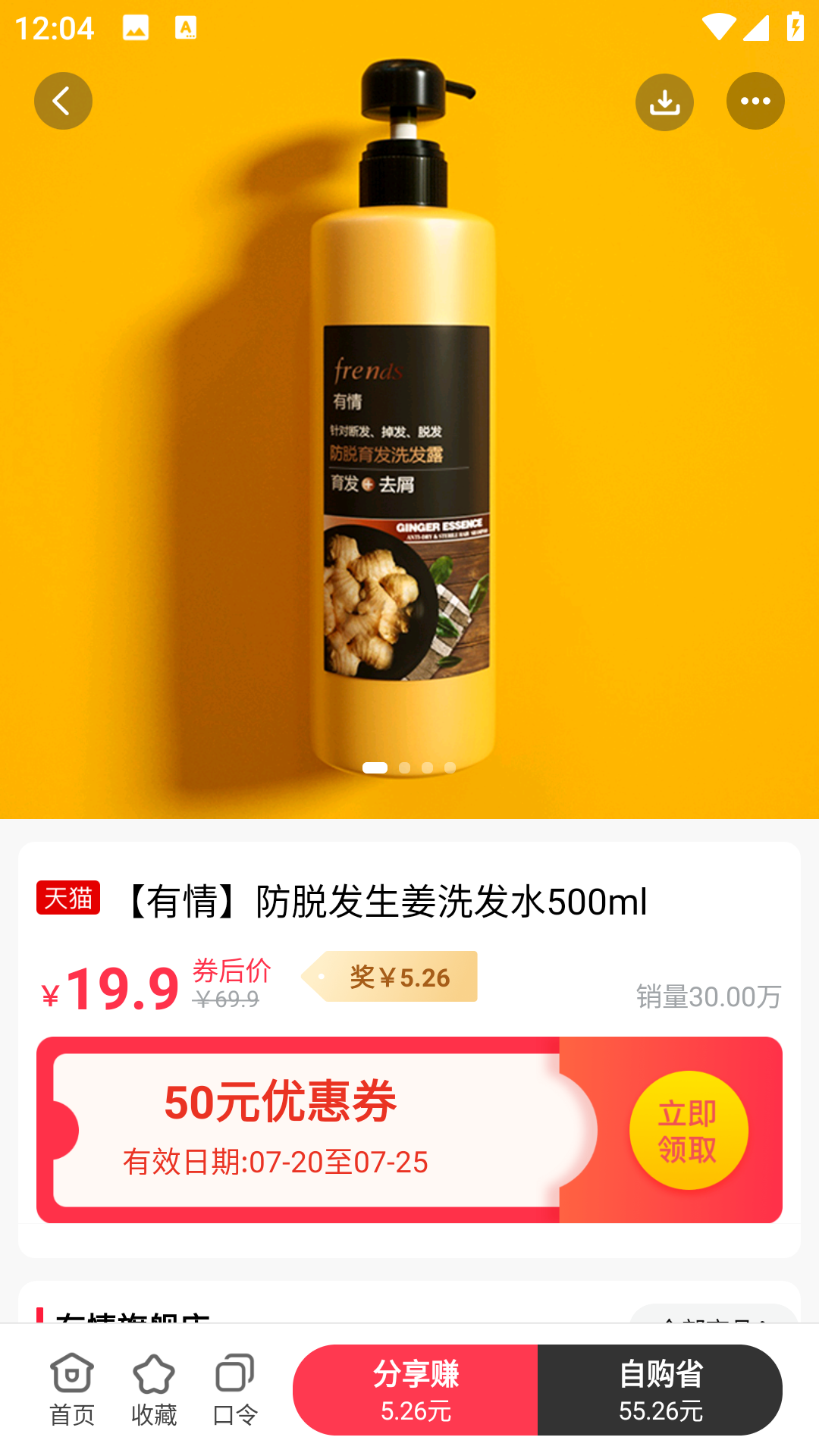Tap the 收藏 star icon to favorite
Screen dimensions: 819x1456
point(153,1390)
